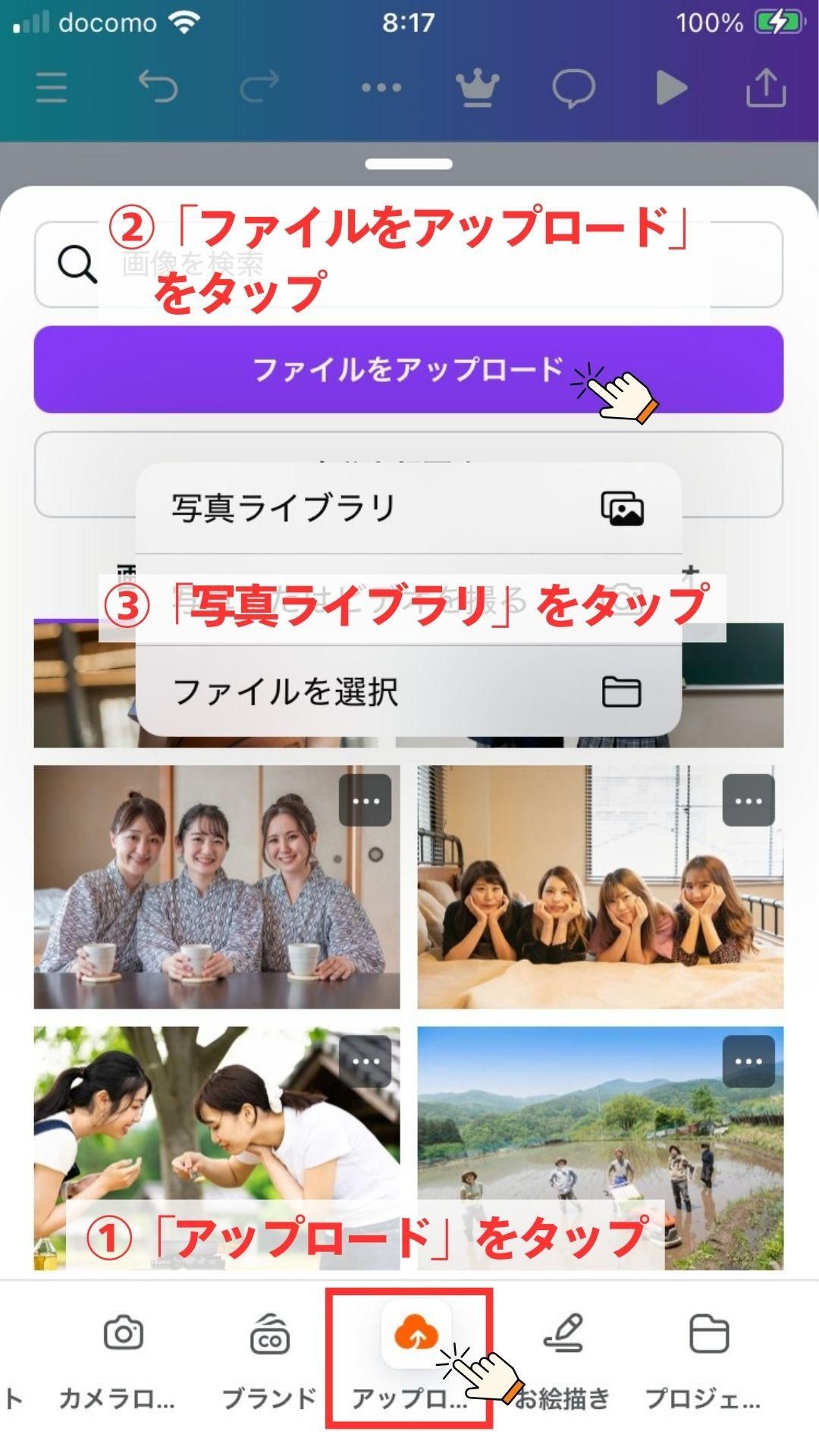819x1456 pixels.
Task: Switch to the ブランド tab
Action: click(x=269, y=1359)
